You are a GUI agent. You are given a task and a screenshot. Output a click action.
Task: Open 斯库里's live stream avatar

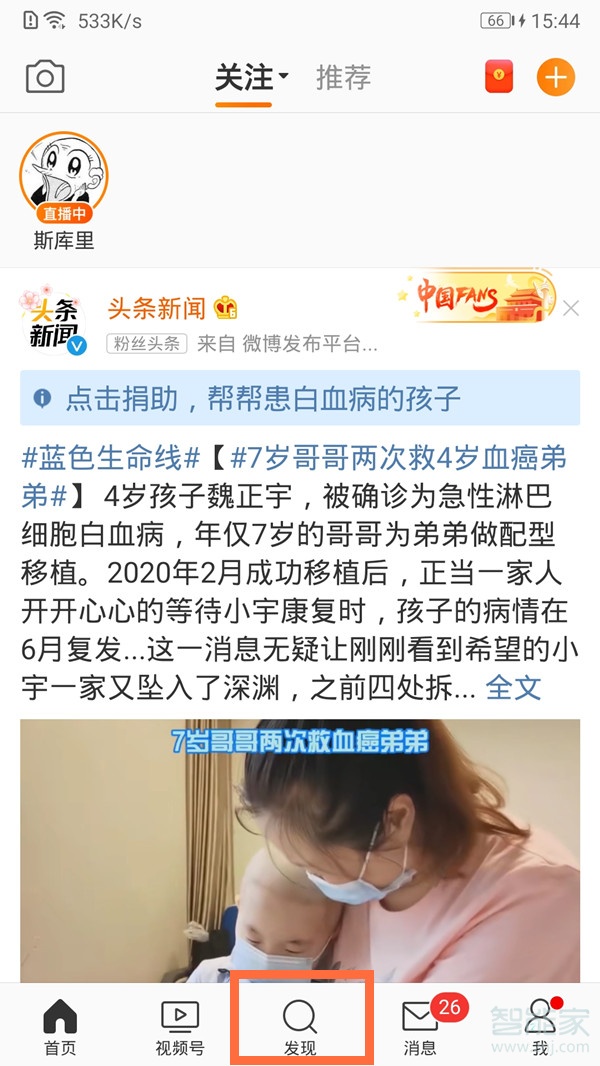(x=63, y=178)
